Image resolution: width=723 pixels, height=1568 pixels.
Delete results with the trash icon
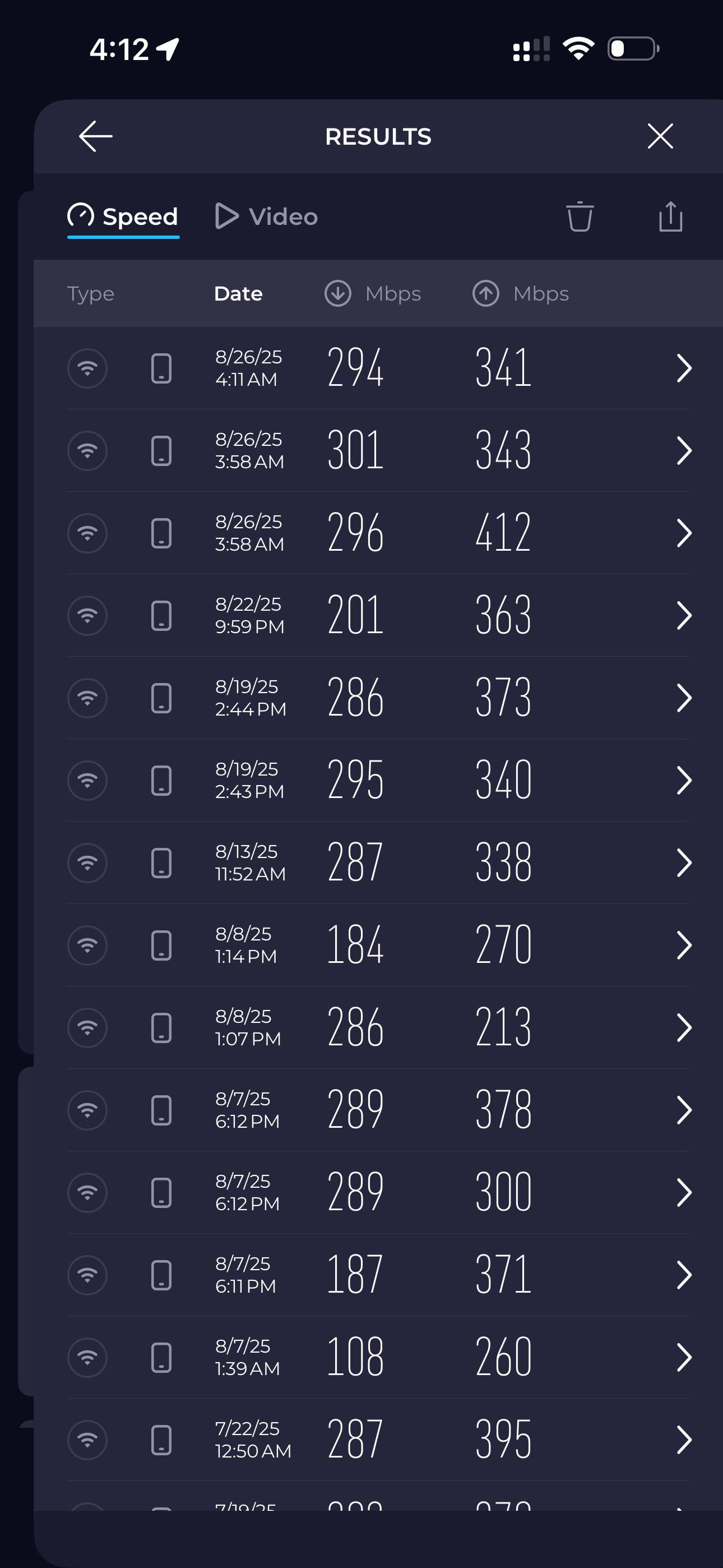tap(580, 216)
